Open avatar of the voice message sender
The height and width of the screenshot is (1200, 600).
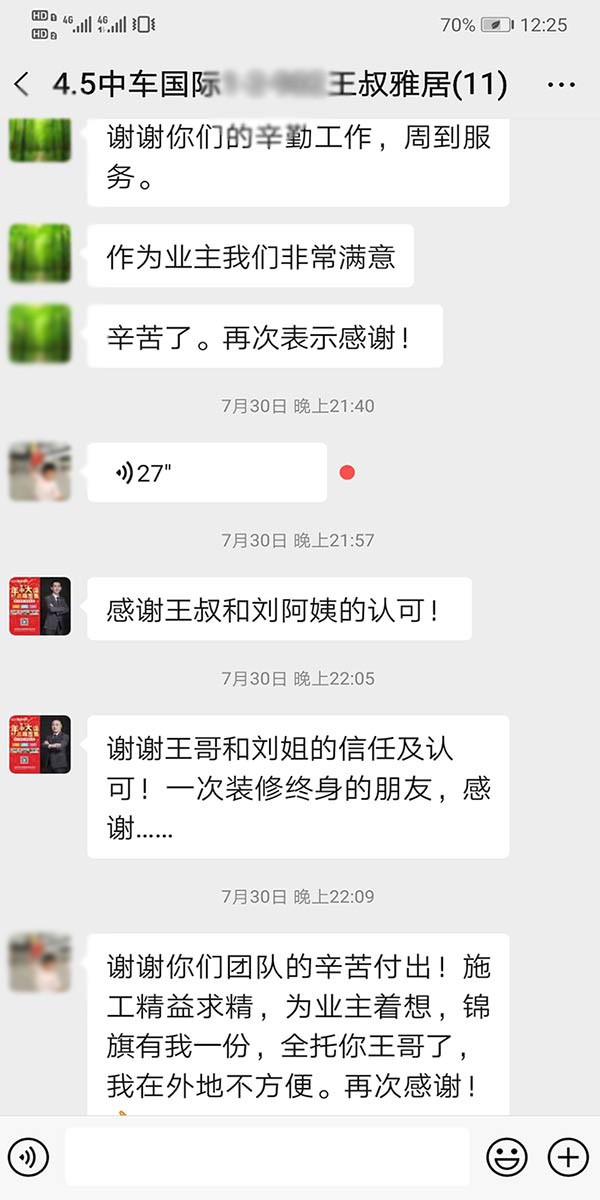pos(40,472)
